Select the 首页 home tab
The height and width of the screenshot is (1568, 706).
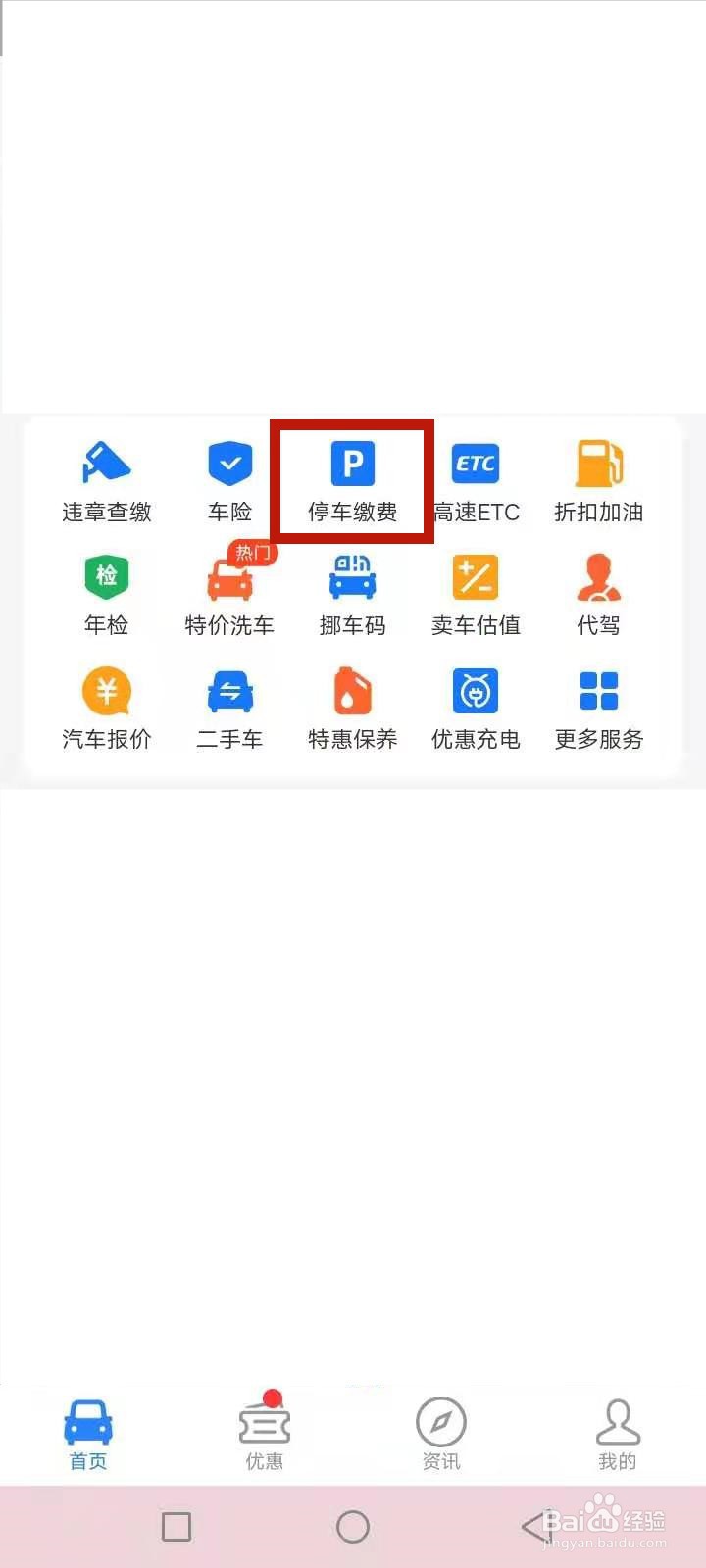point(88,1434)
